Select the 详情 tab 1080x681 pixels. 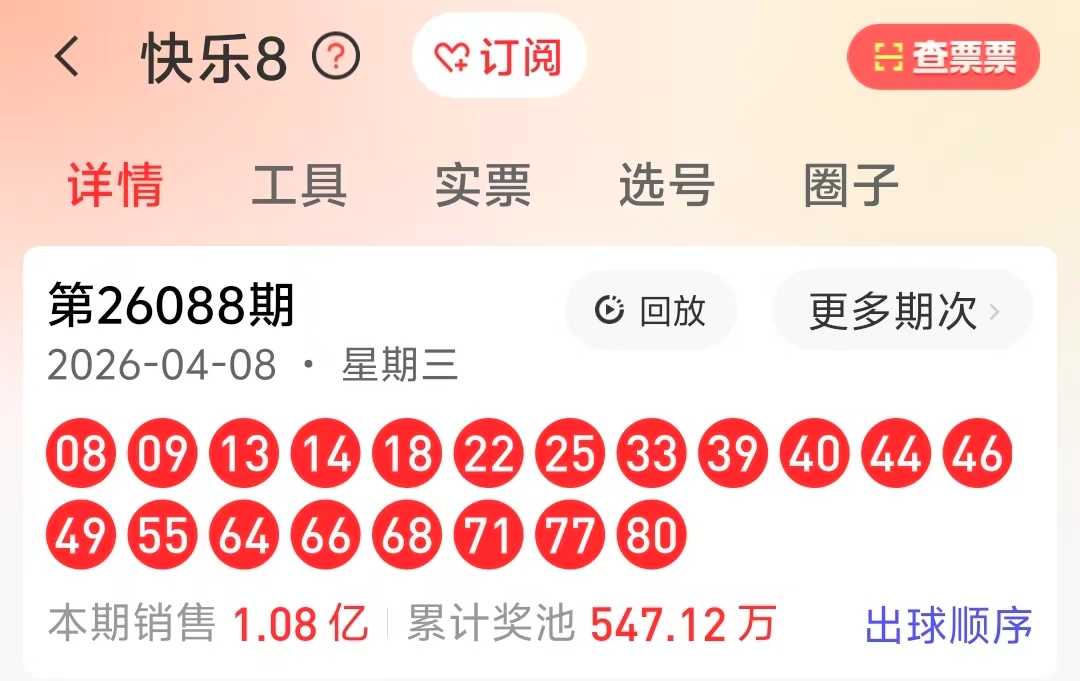[x=115, y=185]
